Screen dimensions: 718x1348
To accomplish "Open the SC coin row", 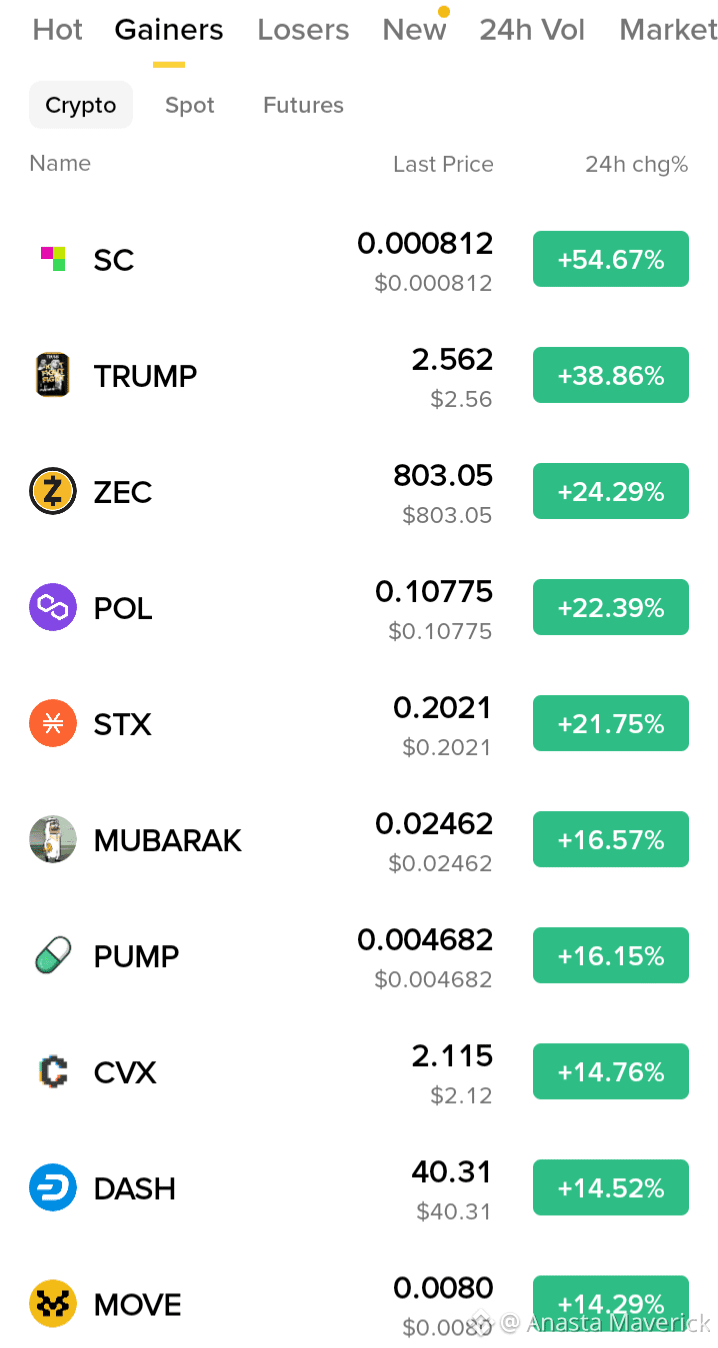I will [x=359, y=260].
